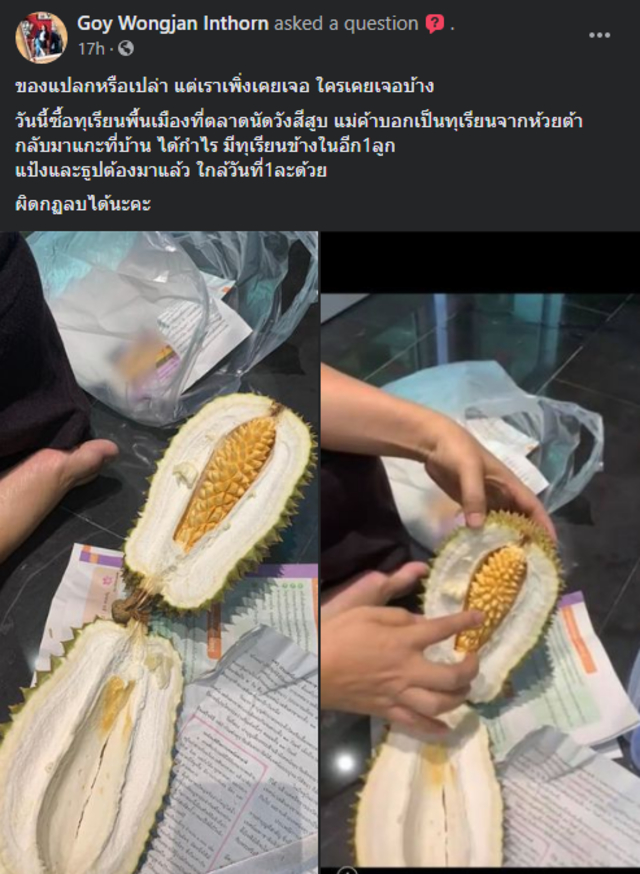Open the left durian photo
640x874 pixels.
159,552
